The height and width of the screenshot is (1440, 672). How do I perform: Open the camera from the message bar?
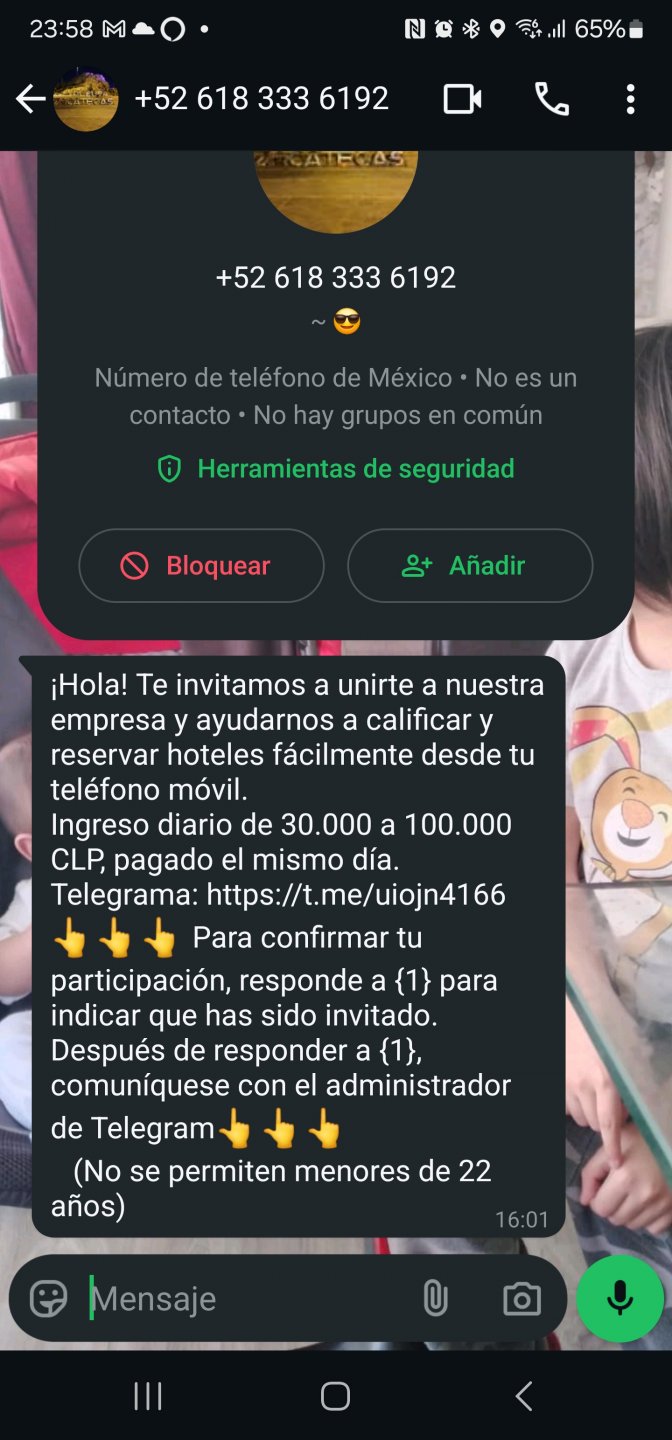point(521,1299)
